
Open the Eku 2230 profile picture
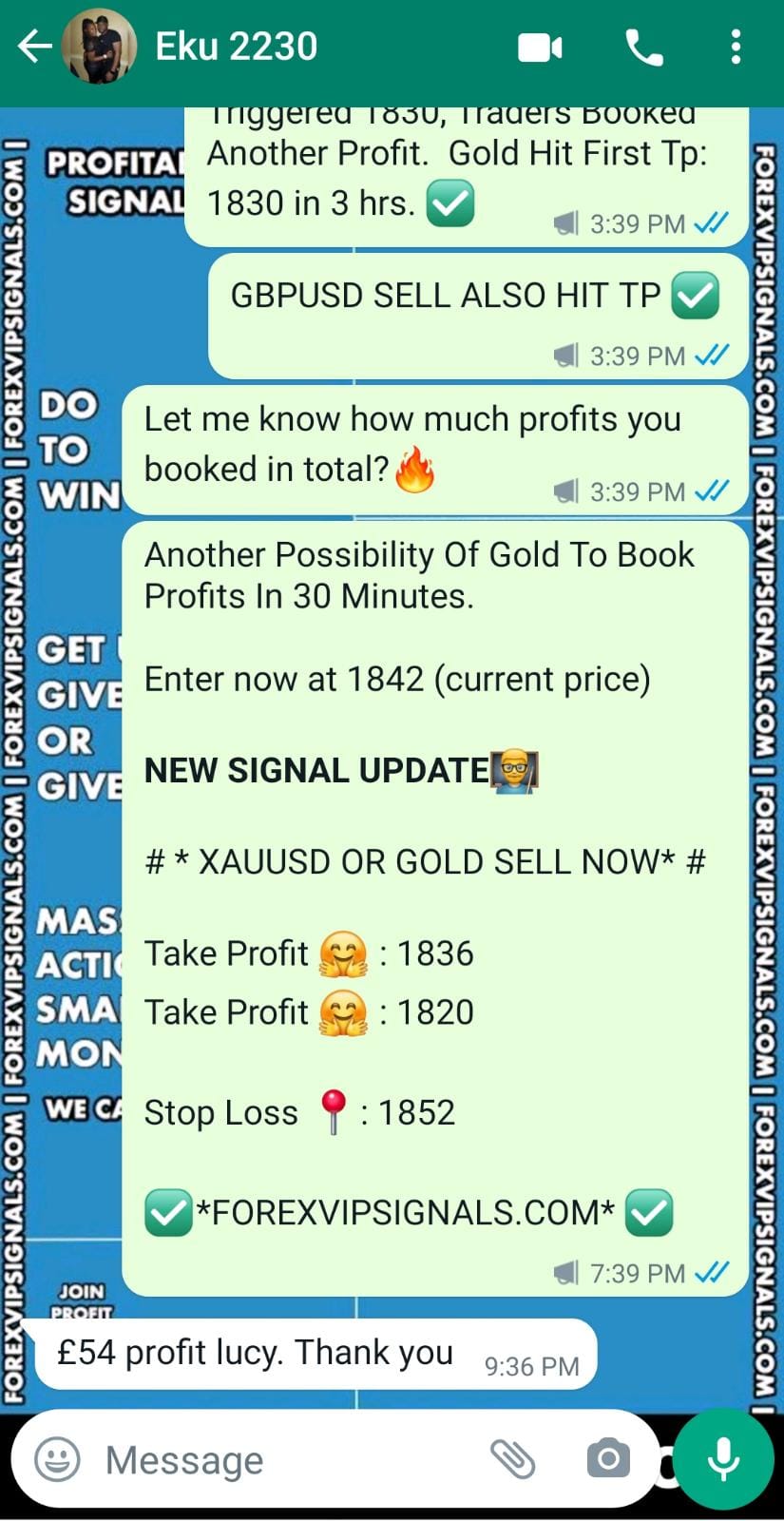pyautogui.click(x=99, y=47)
